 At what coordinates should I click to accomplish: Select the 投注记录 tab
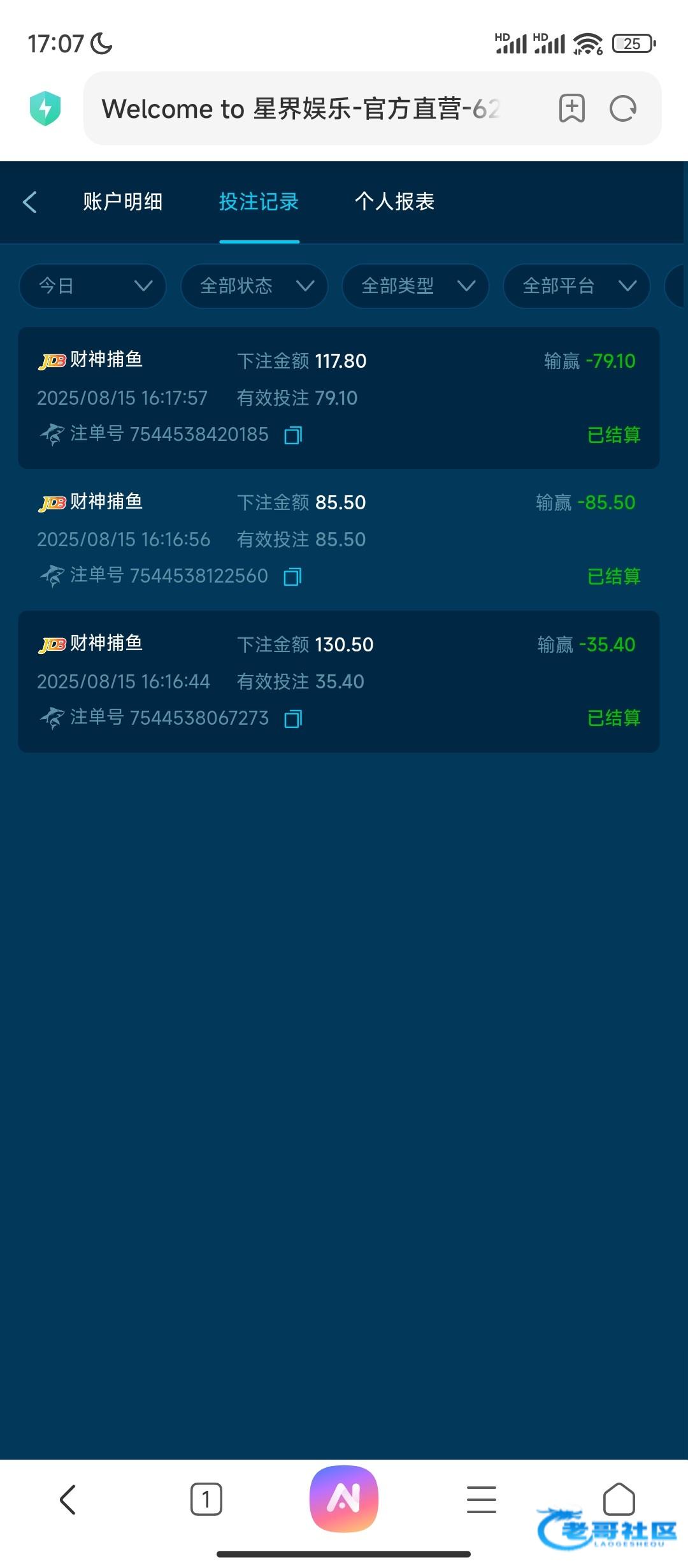coord(259,202)
